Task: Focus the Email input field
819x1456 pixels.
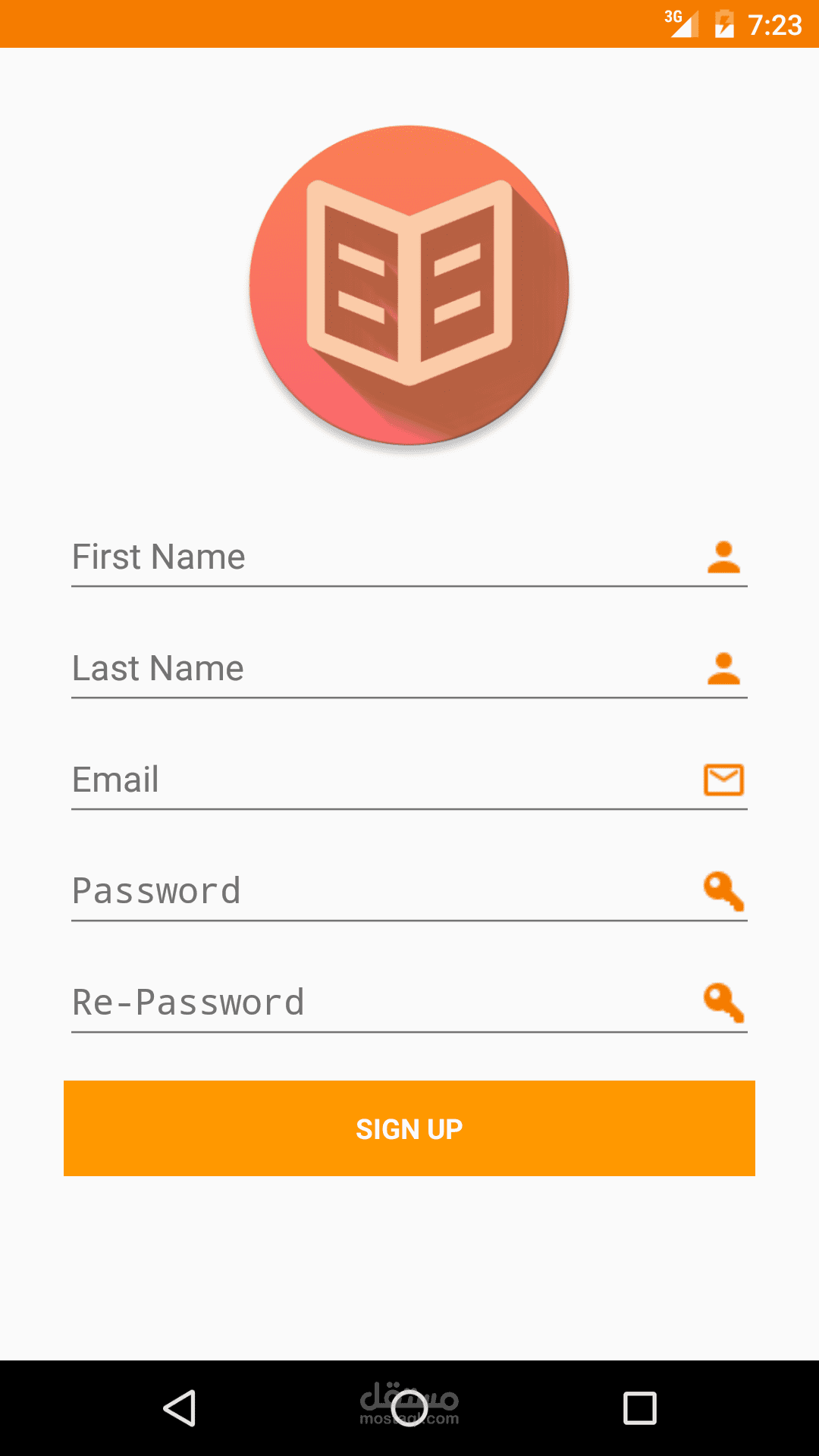Action: [379, 780]
